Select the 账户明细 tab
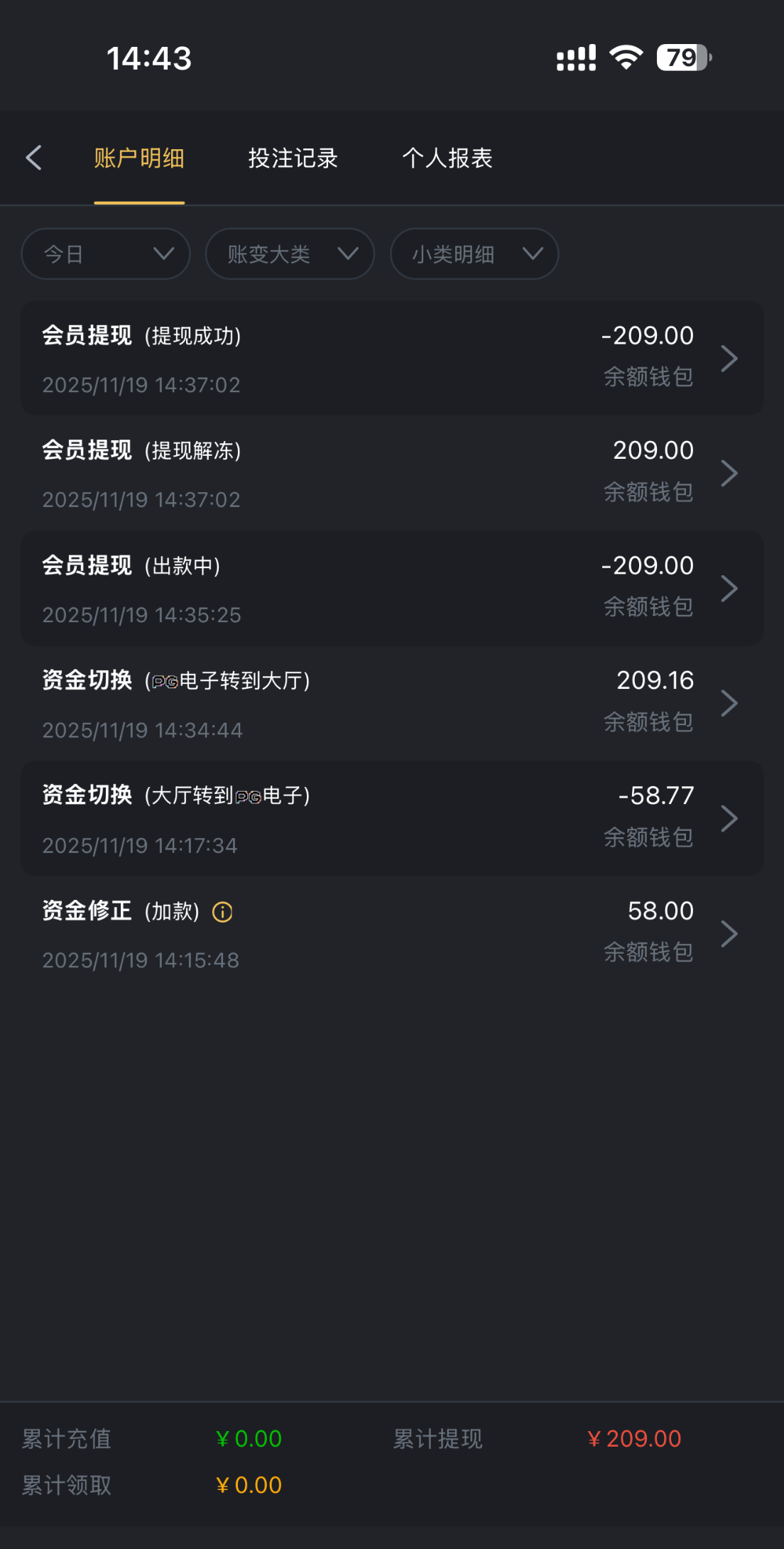This screenshot has width=784, height=1549. [x=138, y=158]
